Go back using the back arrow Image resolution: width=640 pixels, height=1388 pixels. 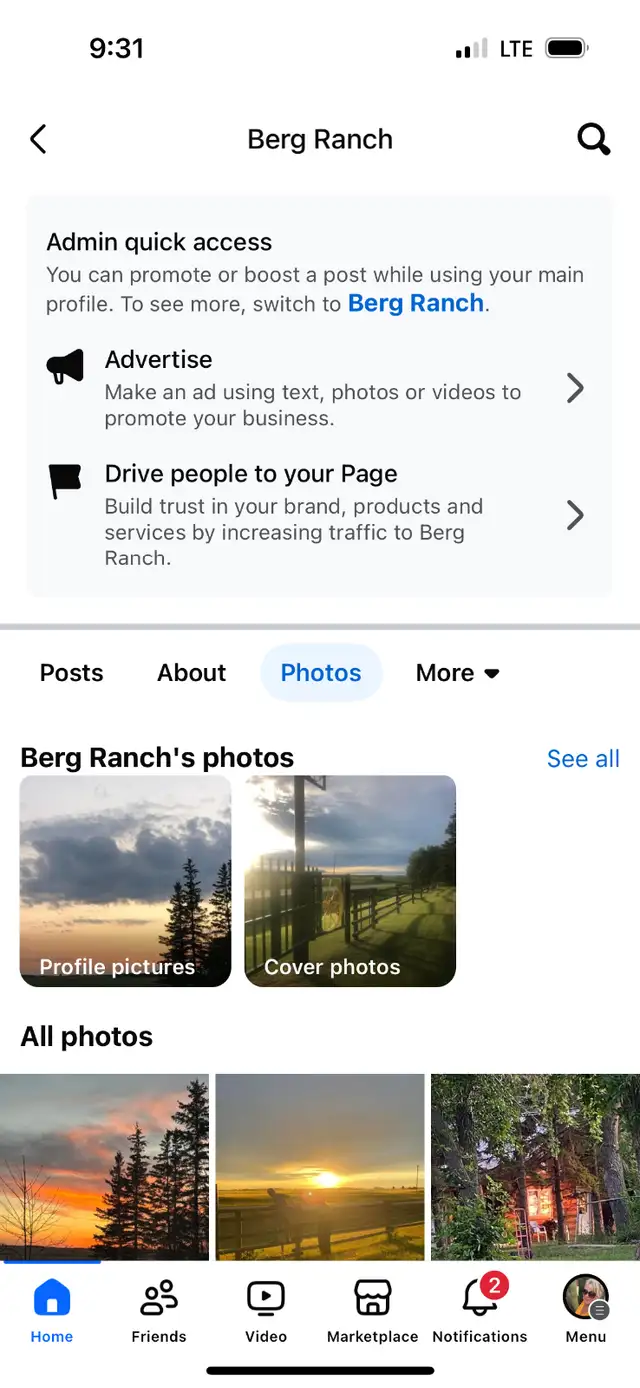[38, 139]
